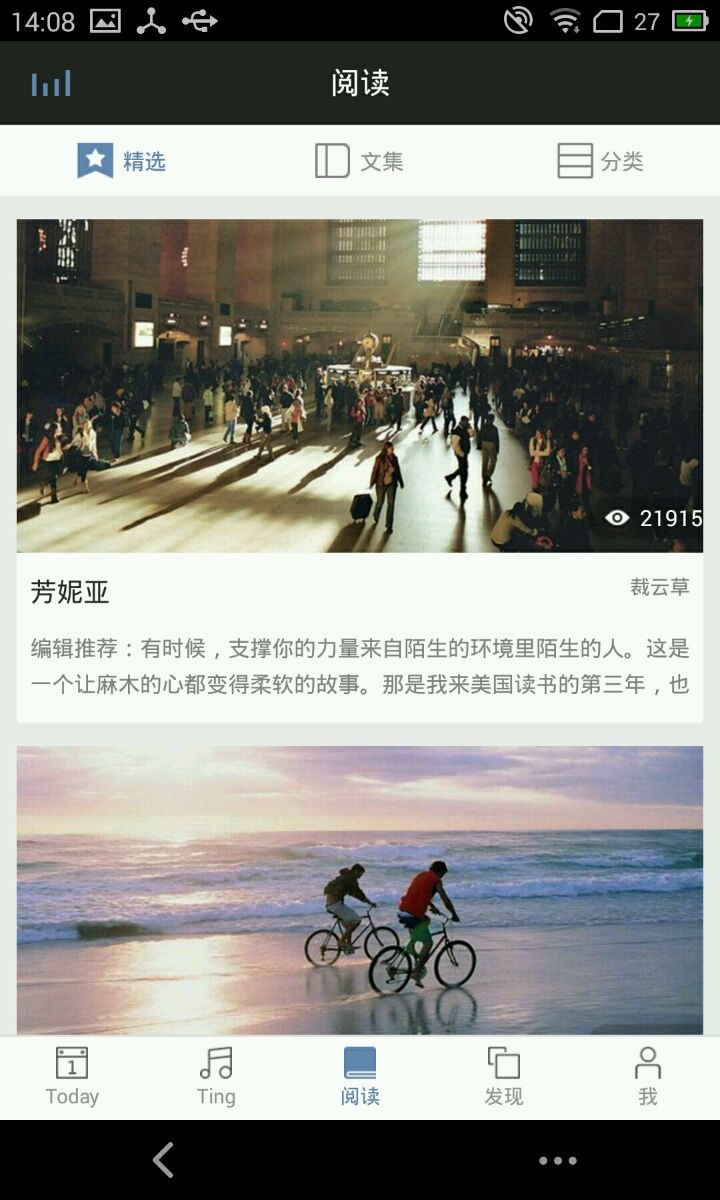Open the 发现 tab
Image resolution: width=720 pixels, height=1200 pixels.
click(x=504, y=1077)
